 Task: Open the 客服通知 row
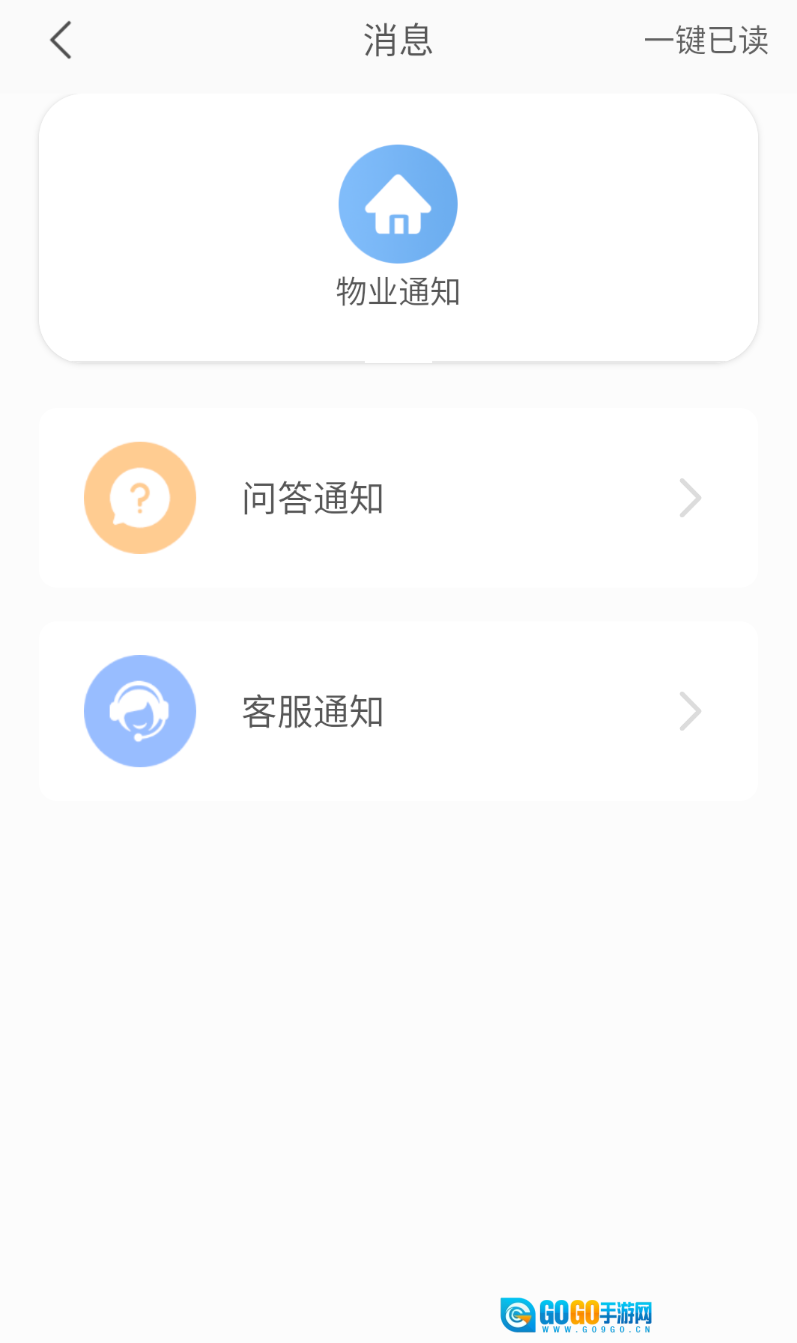(x=398, y=711)
